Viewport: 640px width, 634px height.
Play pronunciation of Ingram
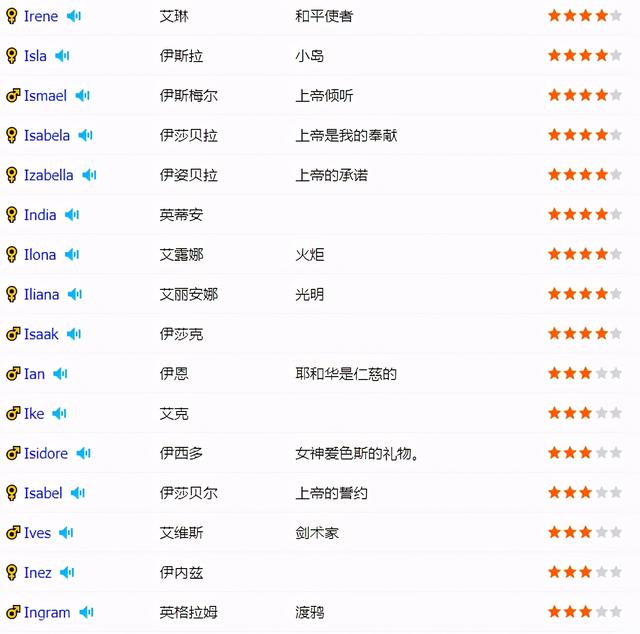tap(87, 612)
